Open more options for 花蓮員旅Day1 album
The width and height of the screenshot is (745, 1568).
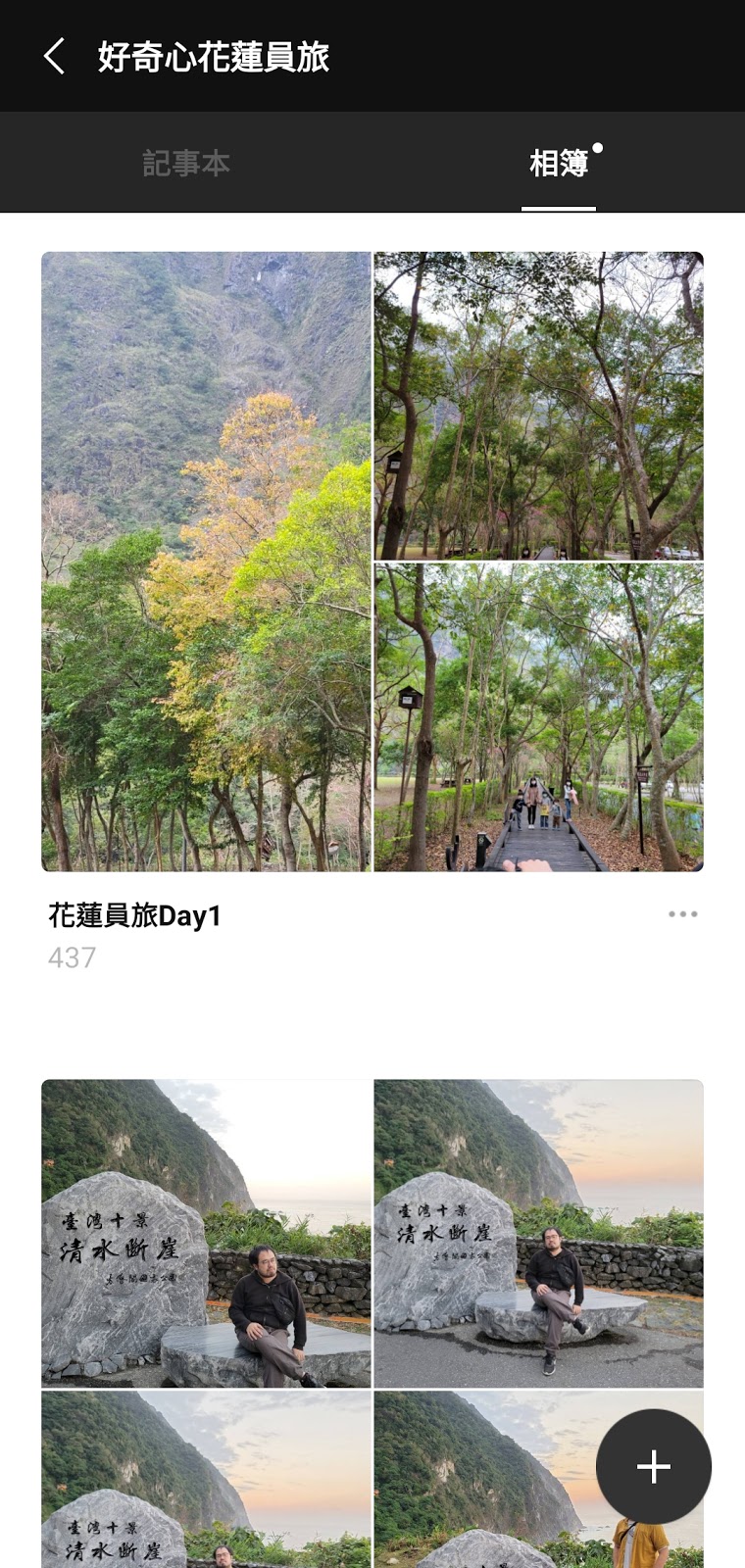[x=682, y=914]
